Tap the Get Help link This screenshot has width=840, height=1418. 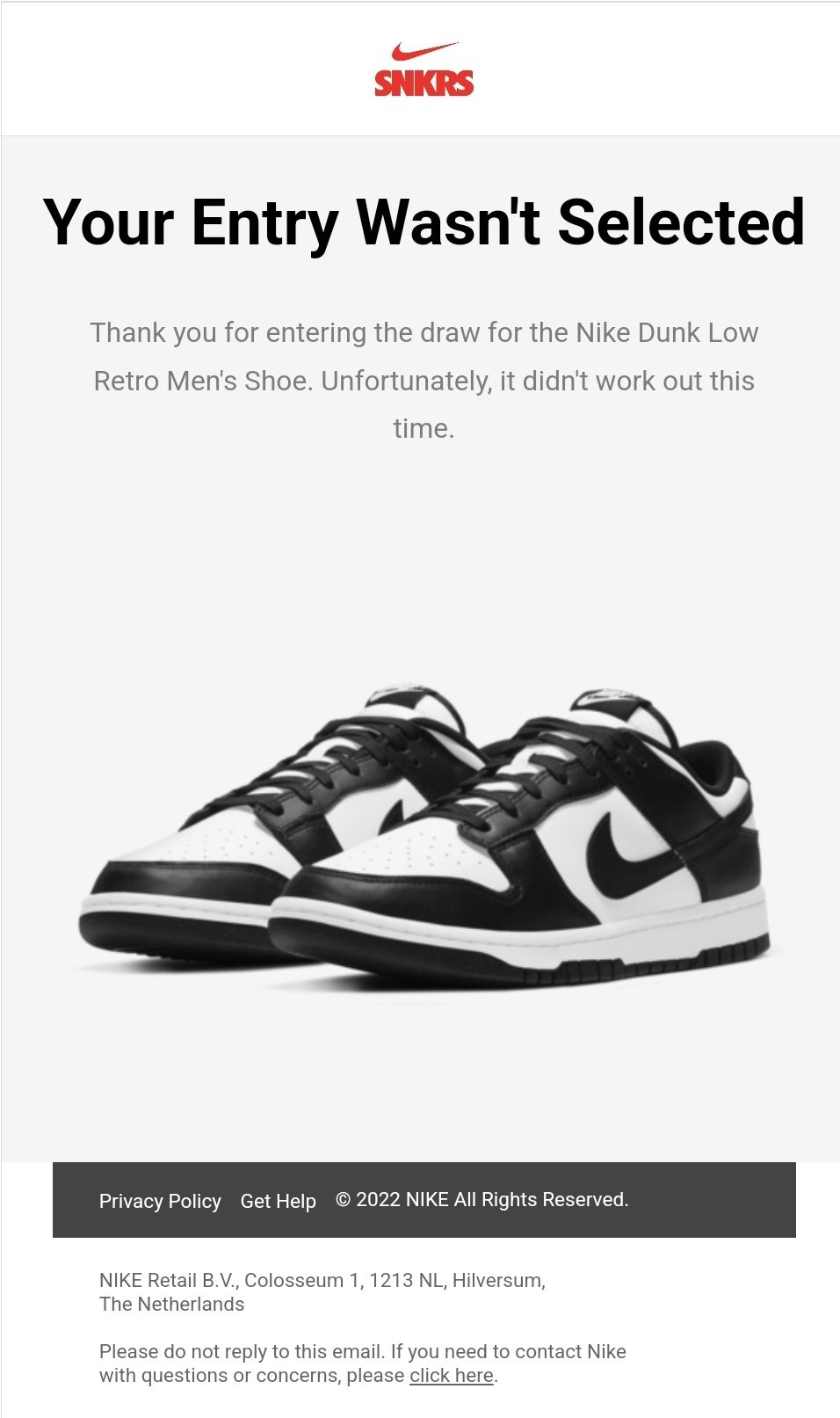(x=278, y=1201)
